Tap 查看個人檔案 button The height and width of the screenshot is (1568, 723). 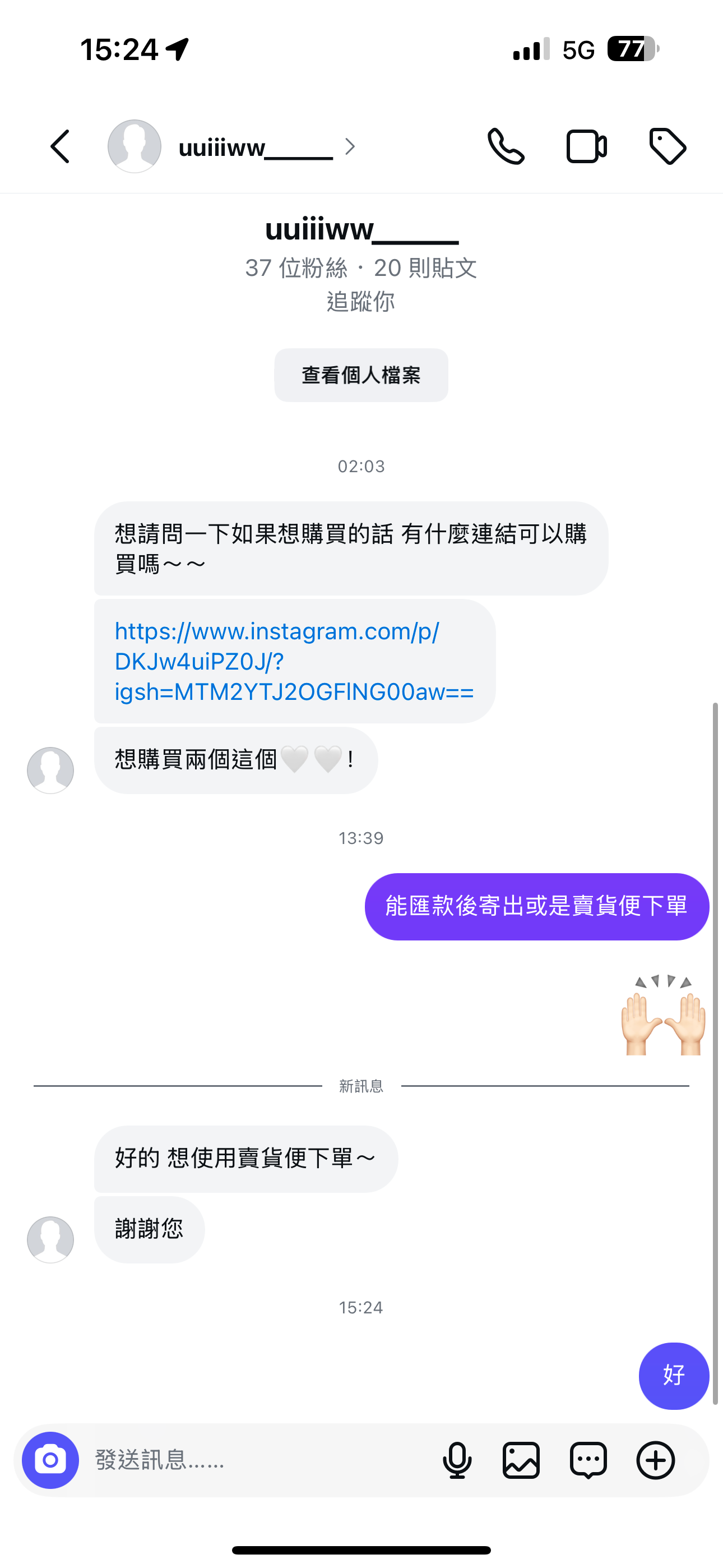(361, 375)
